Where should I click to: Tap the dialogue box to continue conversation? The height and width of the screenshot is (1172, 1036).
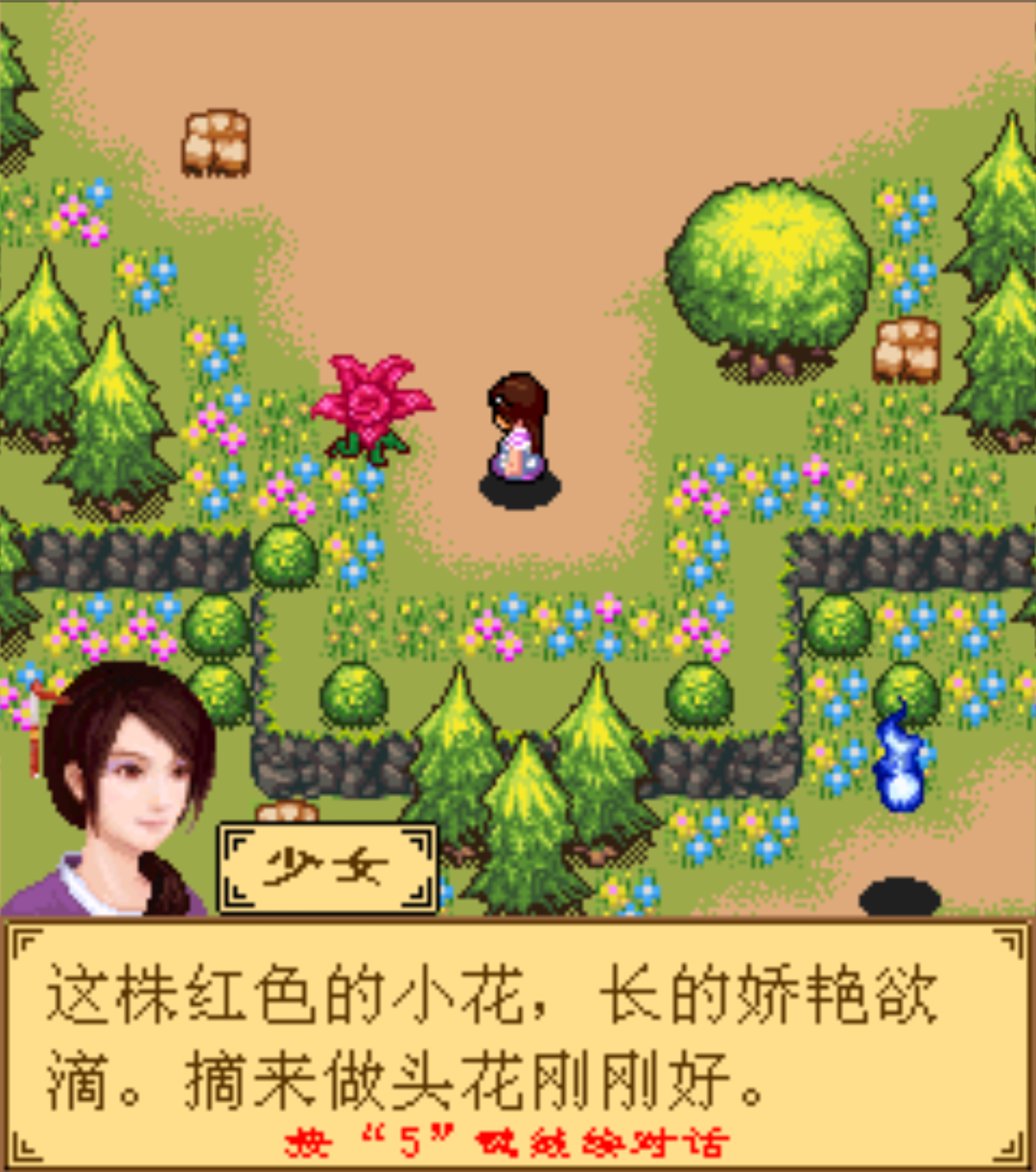pos(518,1045)
